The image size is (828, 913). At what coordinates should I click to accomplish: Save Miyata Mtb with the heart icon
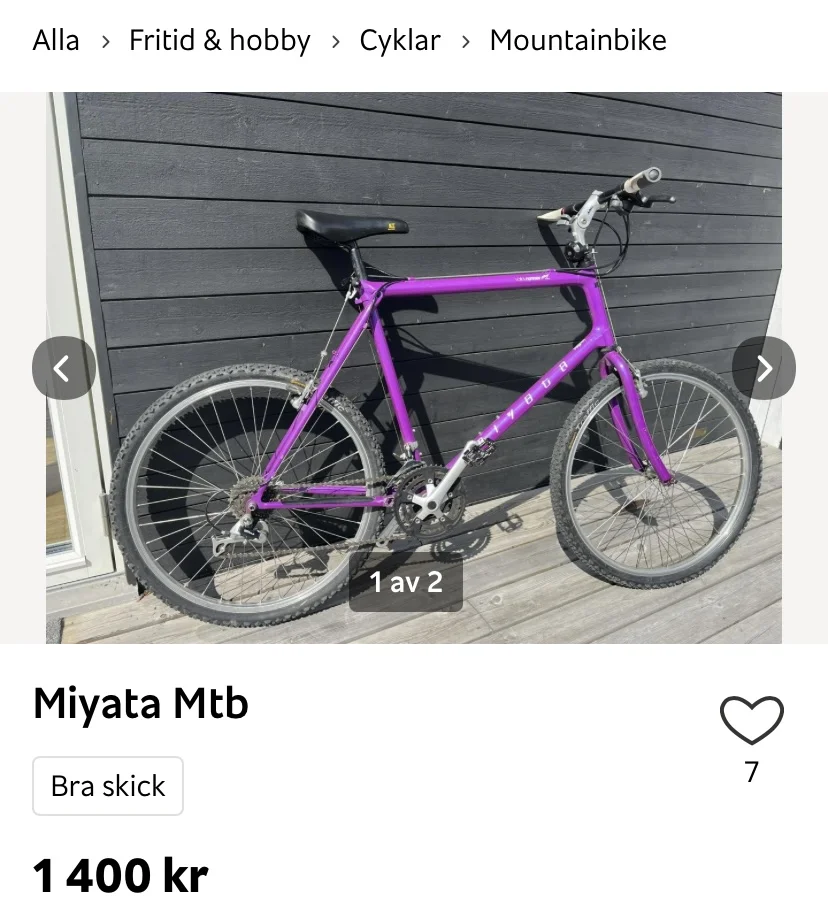click(x=751, y=721)
